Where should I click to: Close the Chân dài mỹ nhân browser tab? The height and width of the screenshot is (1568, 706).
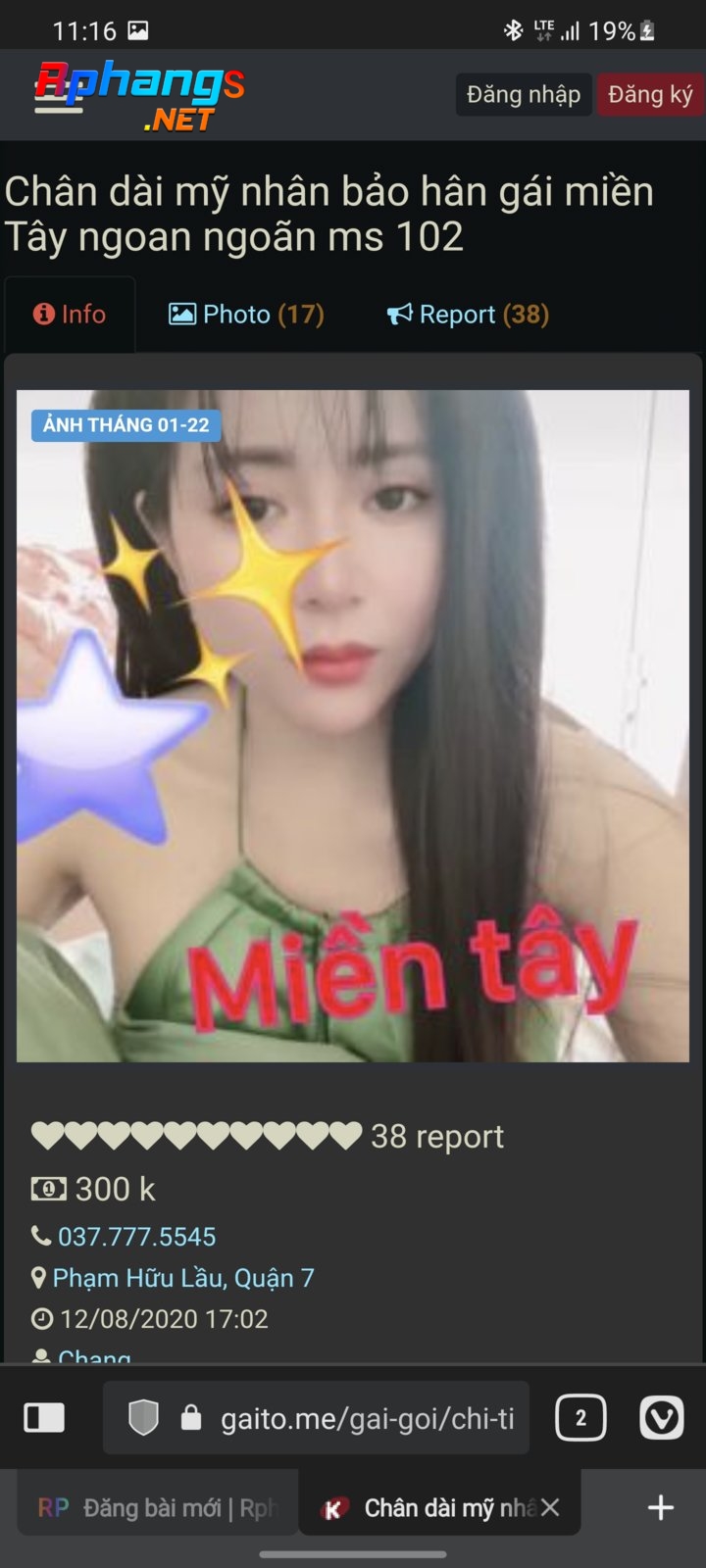click(550, 1507)
